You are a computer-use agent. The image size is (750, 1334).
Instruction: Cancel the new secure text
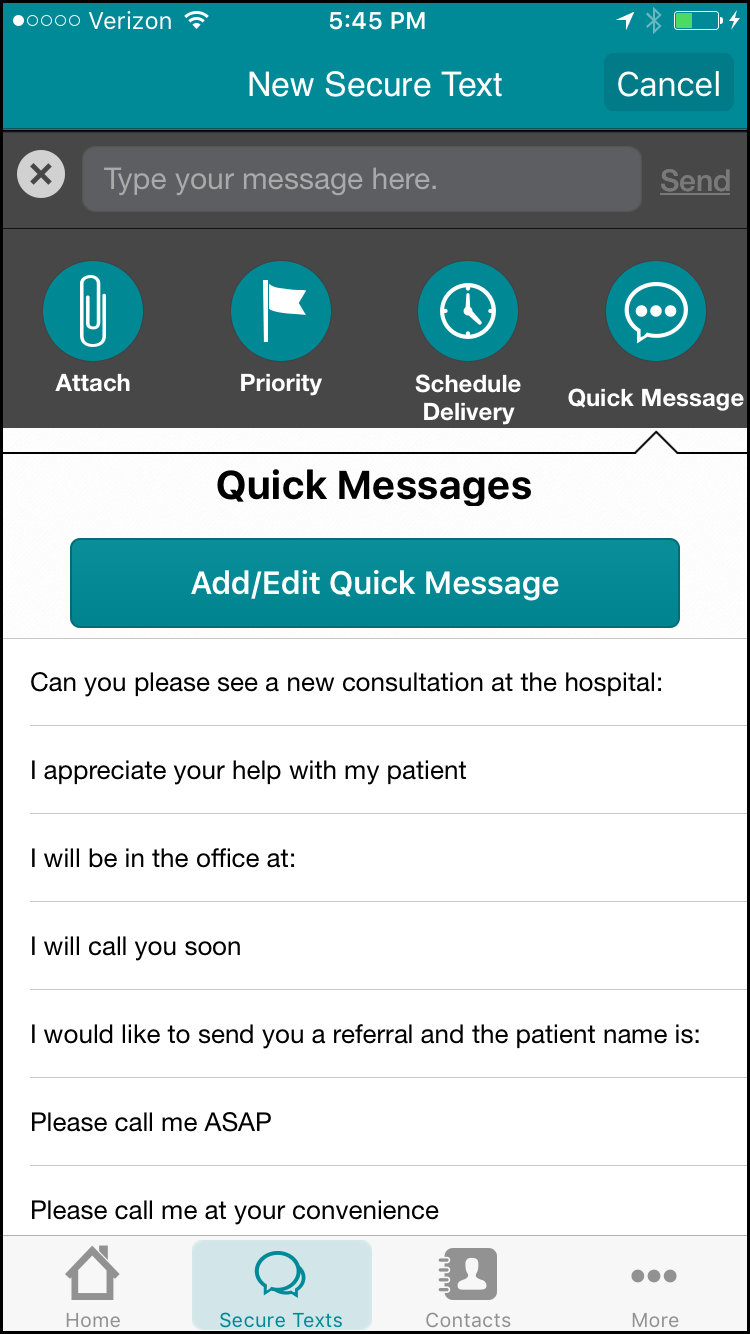click(668, 84)
